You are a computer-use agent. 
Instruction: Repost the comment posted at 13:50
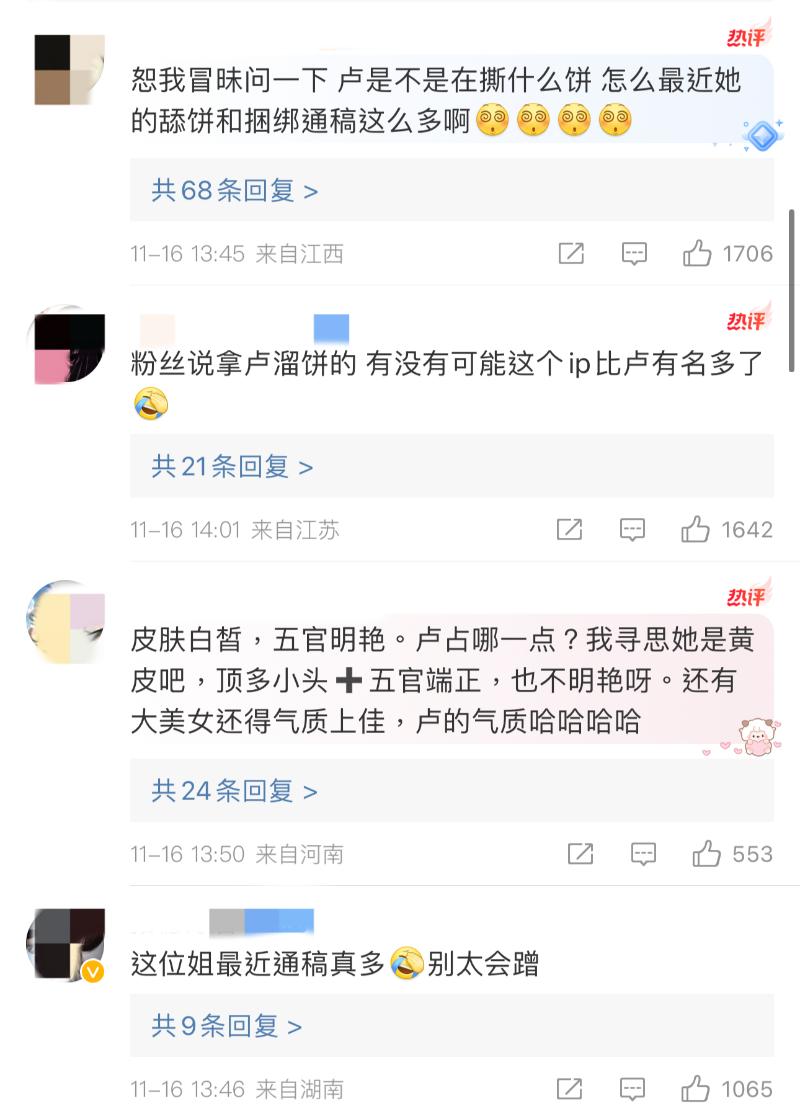580,854
